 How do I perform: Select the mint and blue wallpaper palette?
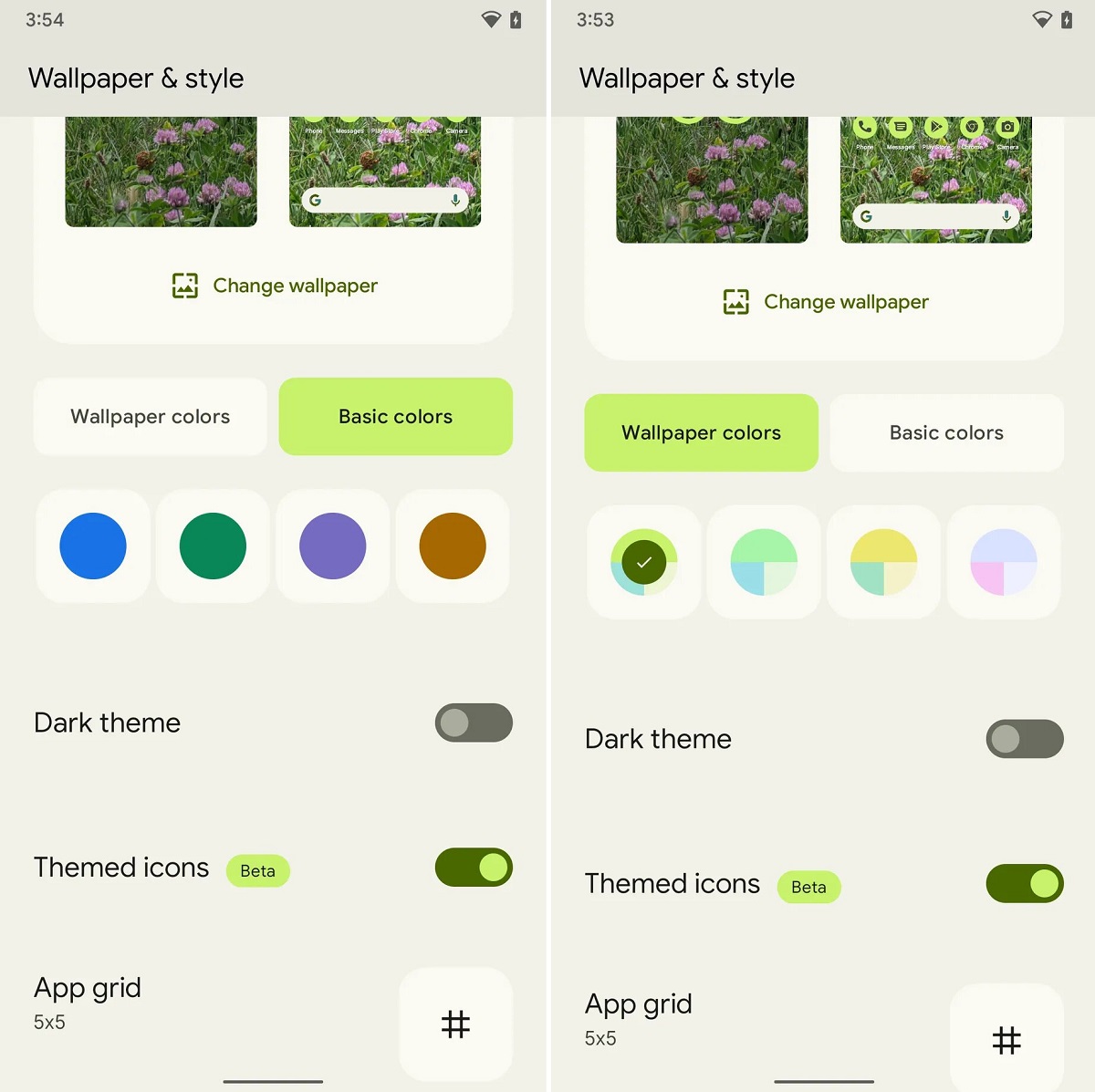pos(764,562)
